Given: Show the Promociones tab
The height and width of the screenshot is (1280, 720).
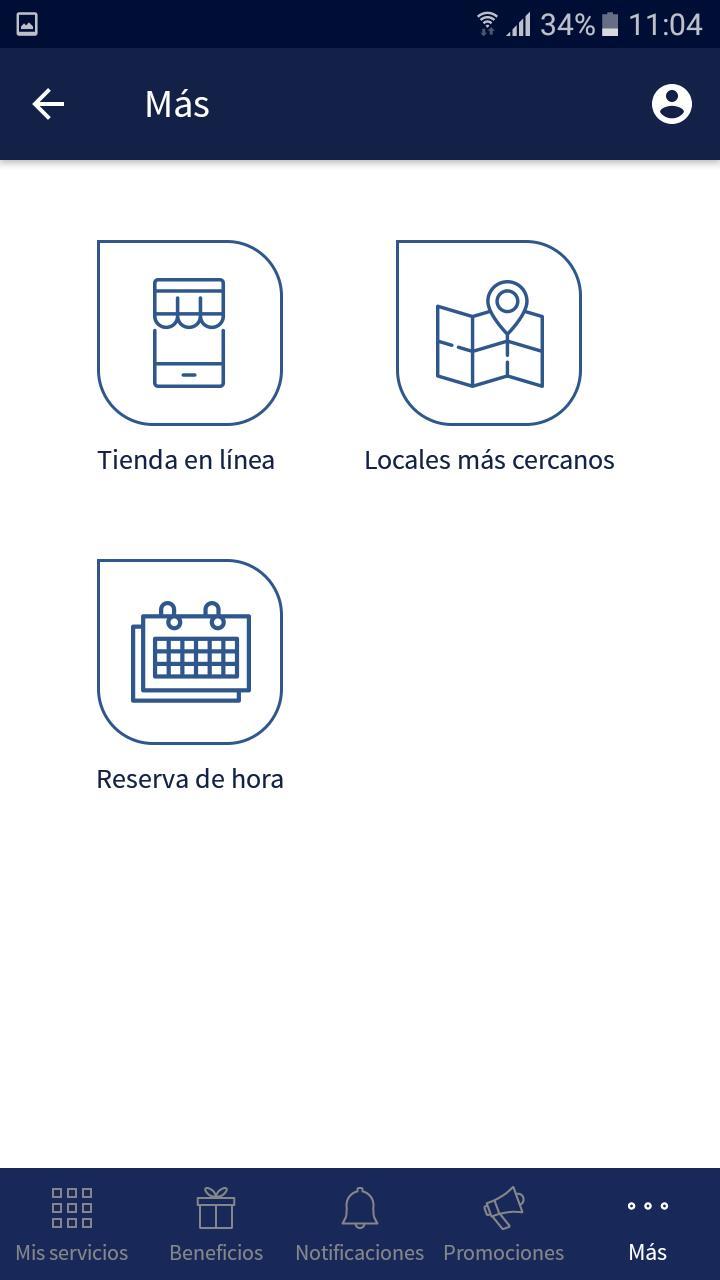Looking at the screenshot, I should click(x=504, y=1224).
